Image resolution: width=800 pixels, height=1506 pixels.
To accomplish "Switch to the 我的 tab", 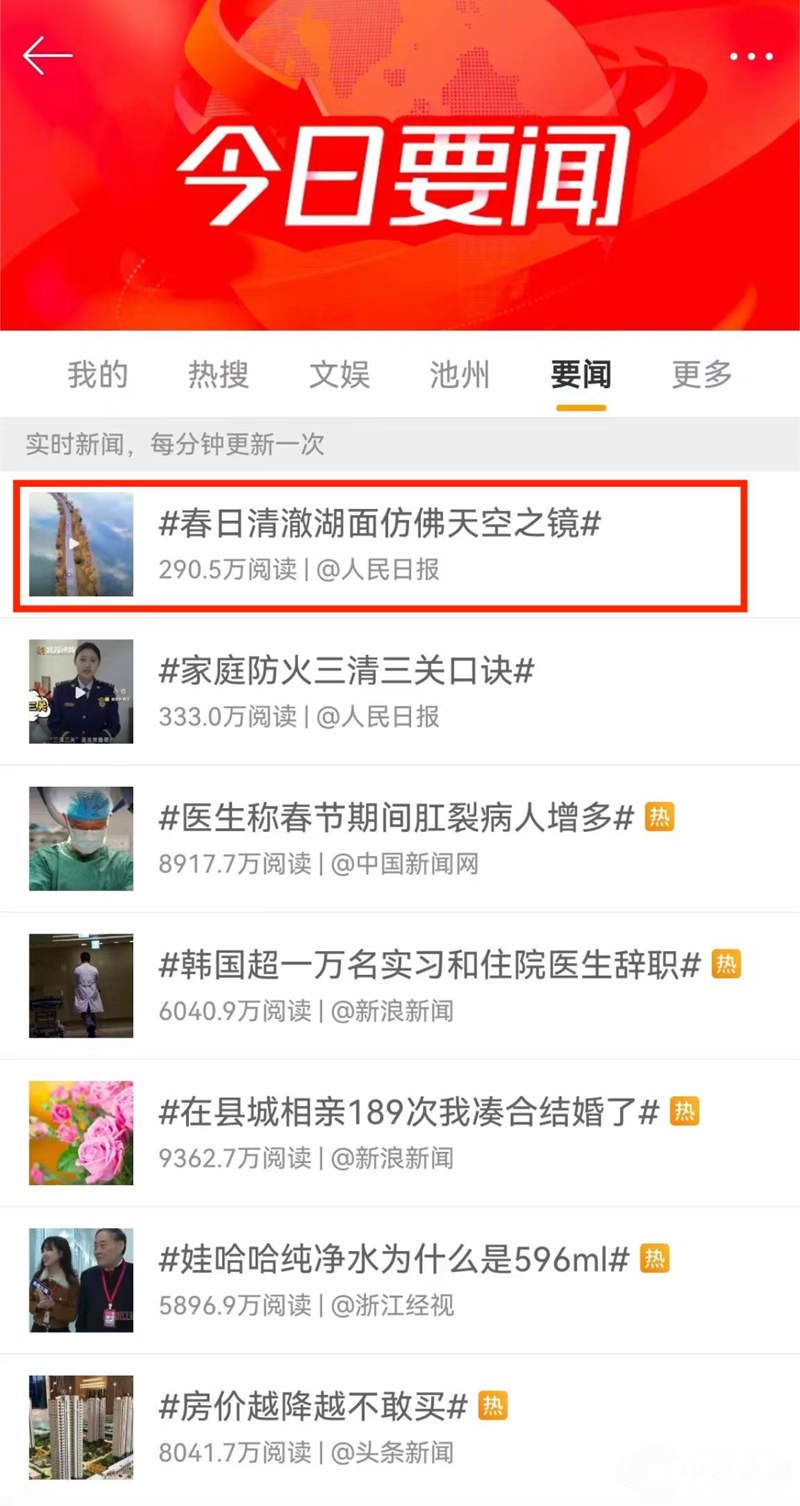I will click(x=98, y=375).
